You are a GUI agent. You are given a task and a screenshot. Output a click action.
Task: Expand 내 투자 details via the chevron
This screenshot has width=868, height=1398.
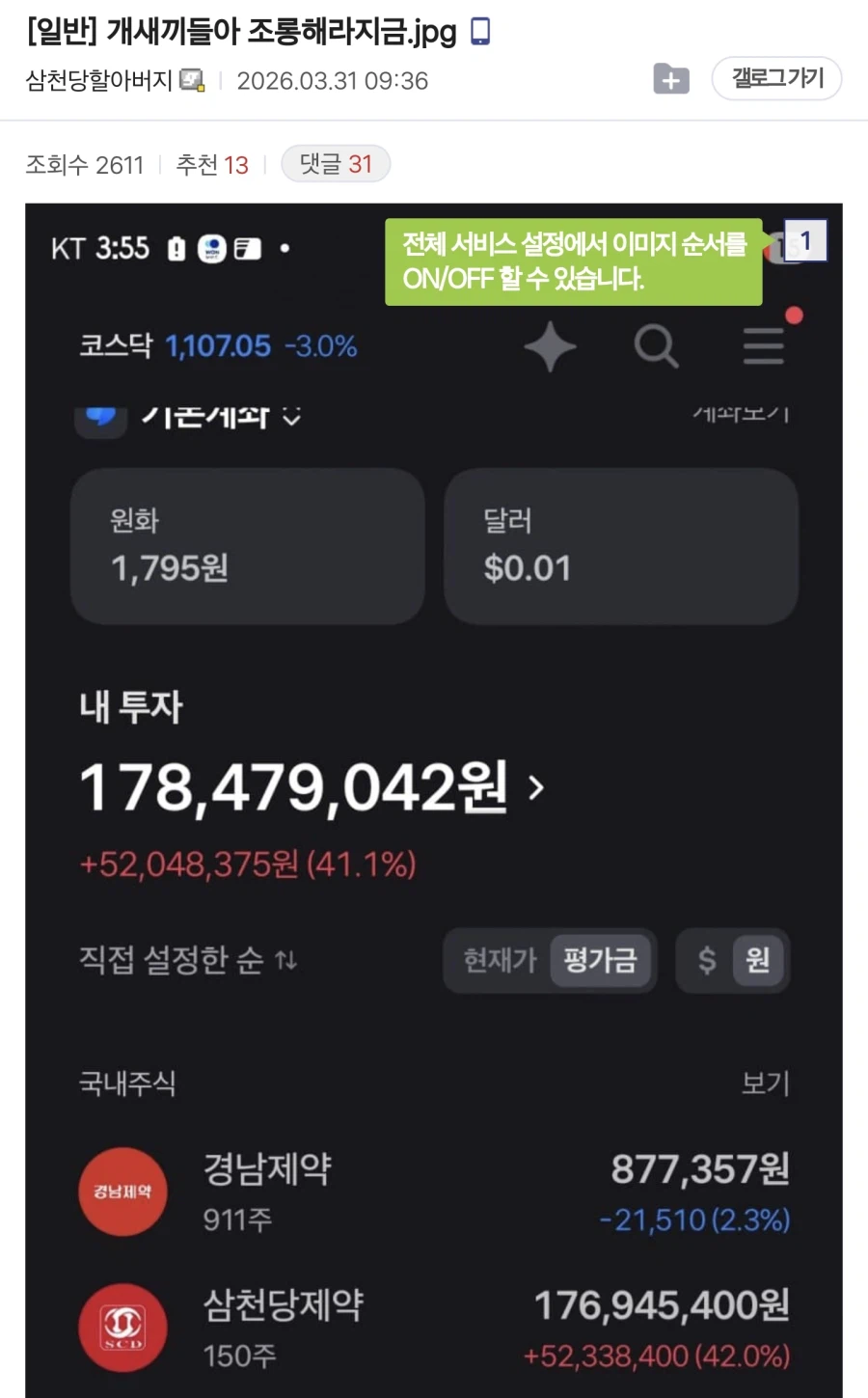(x=535, y=786)
